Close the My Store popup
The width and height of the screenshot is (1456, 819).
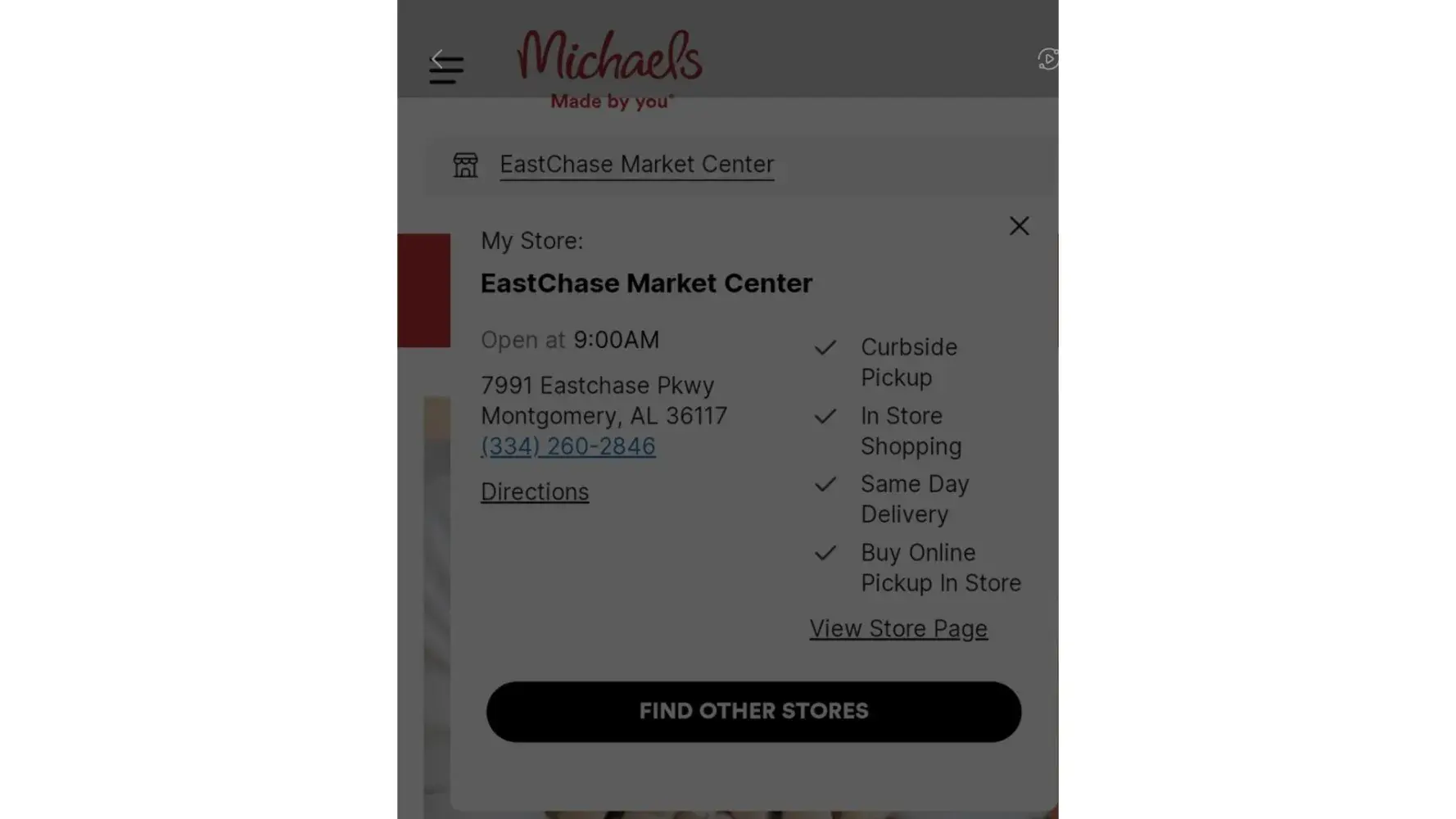(x=1019, y=226)
